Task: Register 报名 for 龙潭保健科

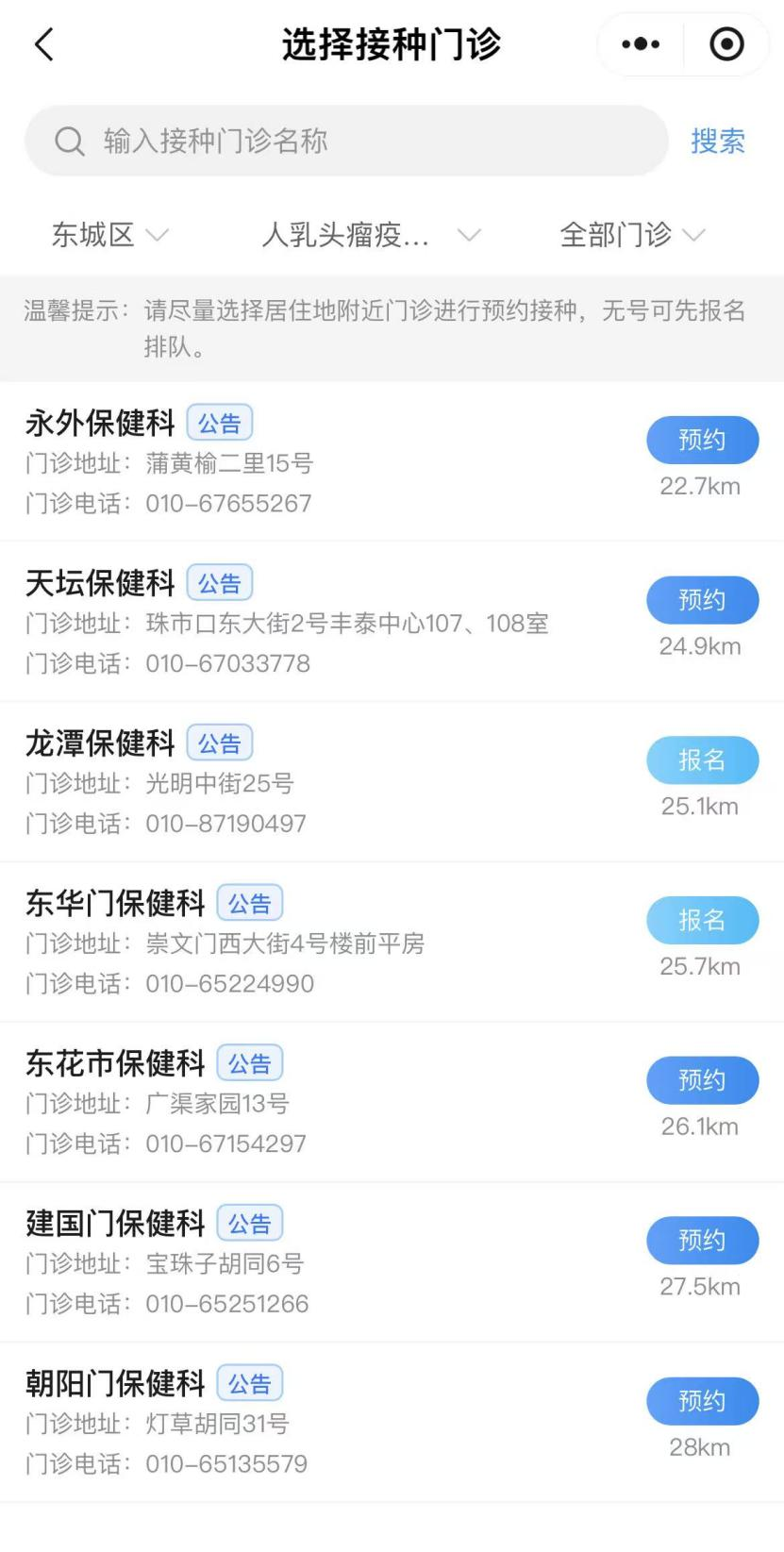Action: click(x=702, y=759)
